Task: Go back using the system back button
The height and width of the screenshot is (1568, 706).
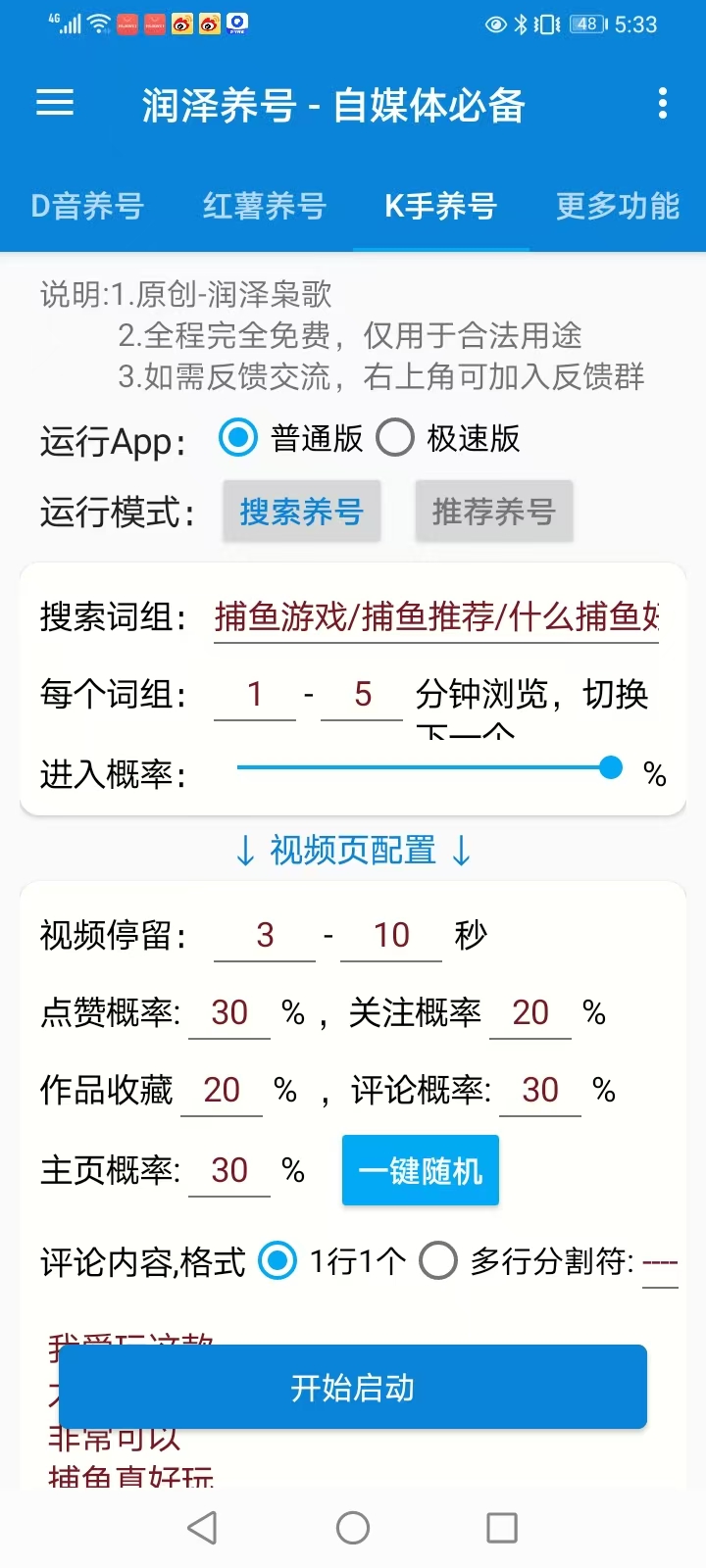Action: point(202,1527)
